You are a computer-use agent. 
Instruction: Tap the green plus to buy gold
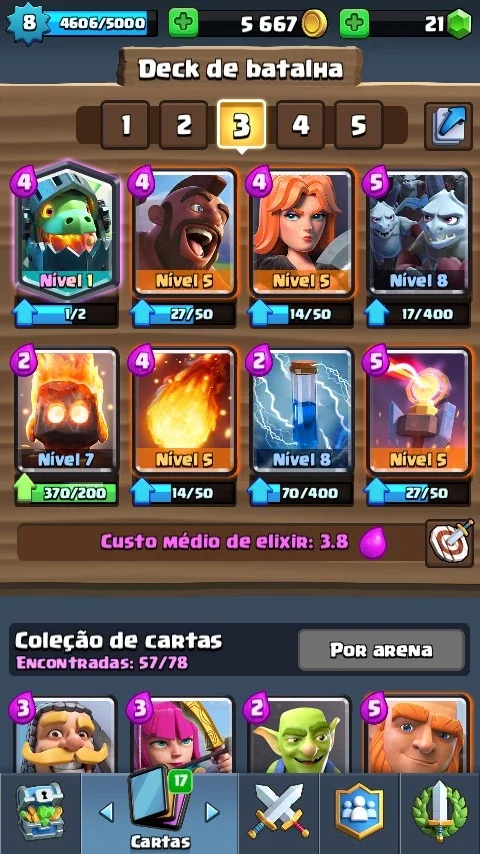click(x=184, y=23)
